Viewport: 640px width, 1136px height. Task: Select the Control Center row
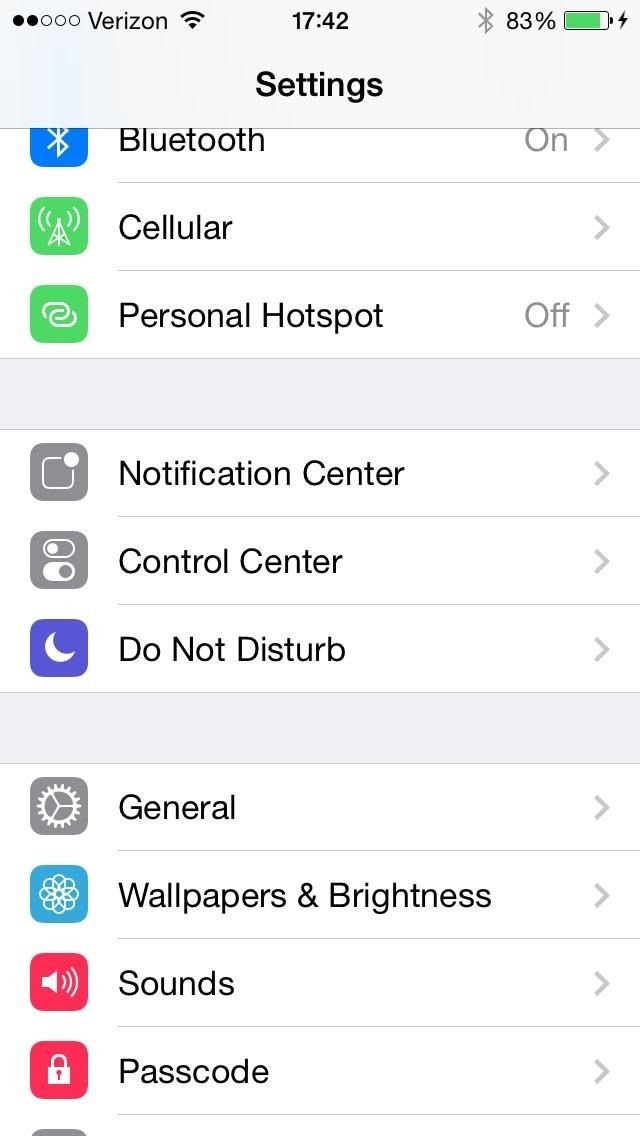click(320, 562)
